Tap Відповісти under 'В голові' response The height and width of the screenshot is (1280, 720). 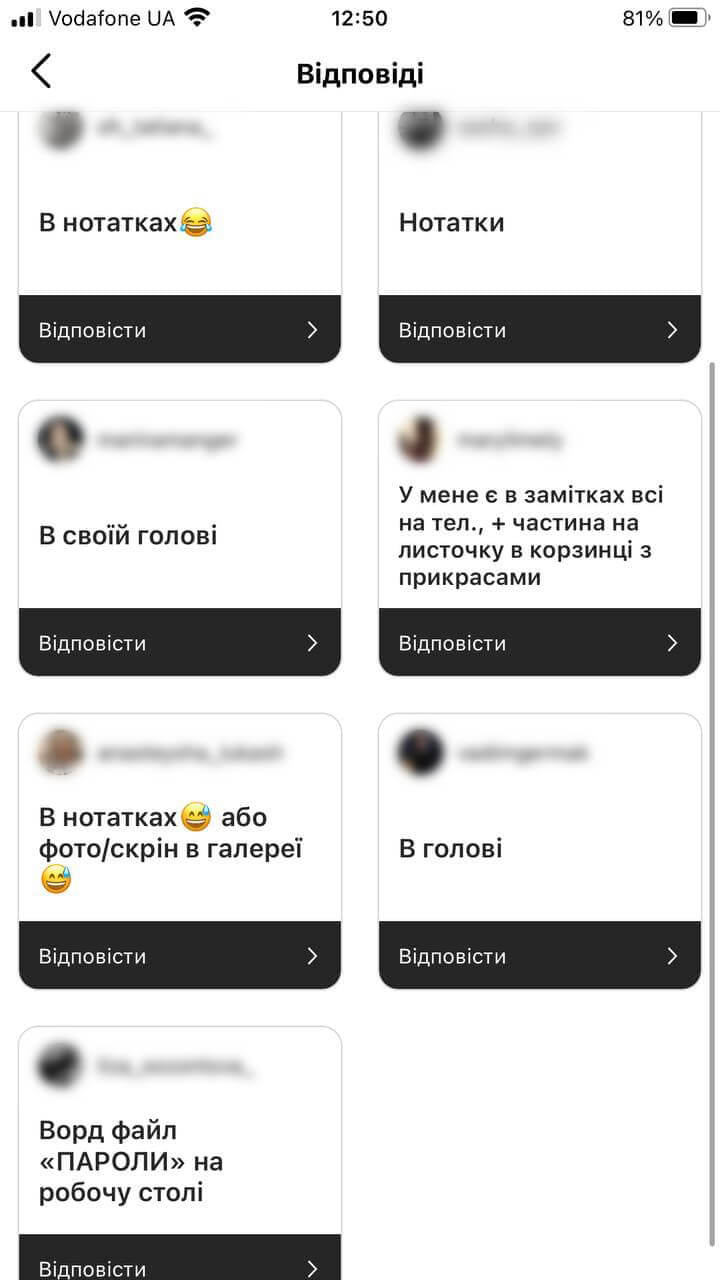540,956
